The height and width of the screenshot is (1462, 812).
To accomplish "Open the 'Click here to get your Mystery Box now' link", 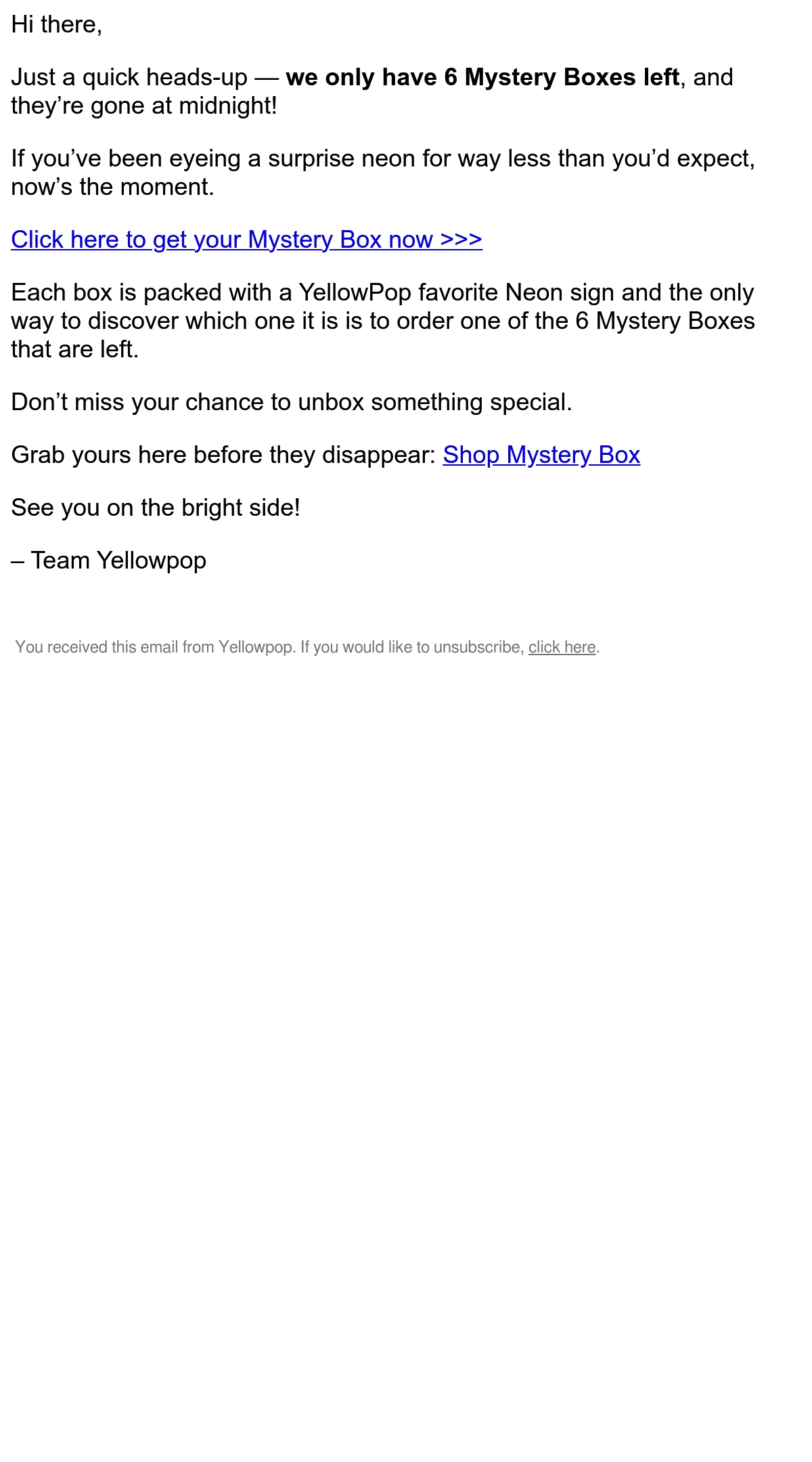I will tap(246, 240).
